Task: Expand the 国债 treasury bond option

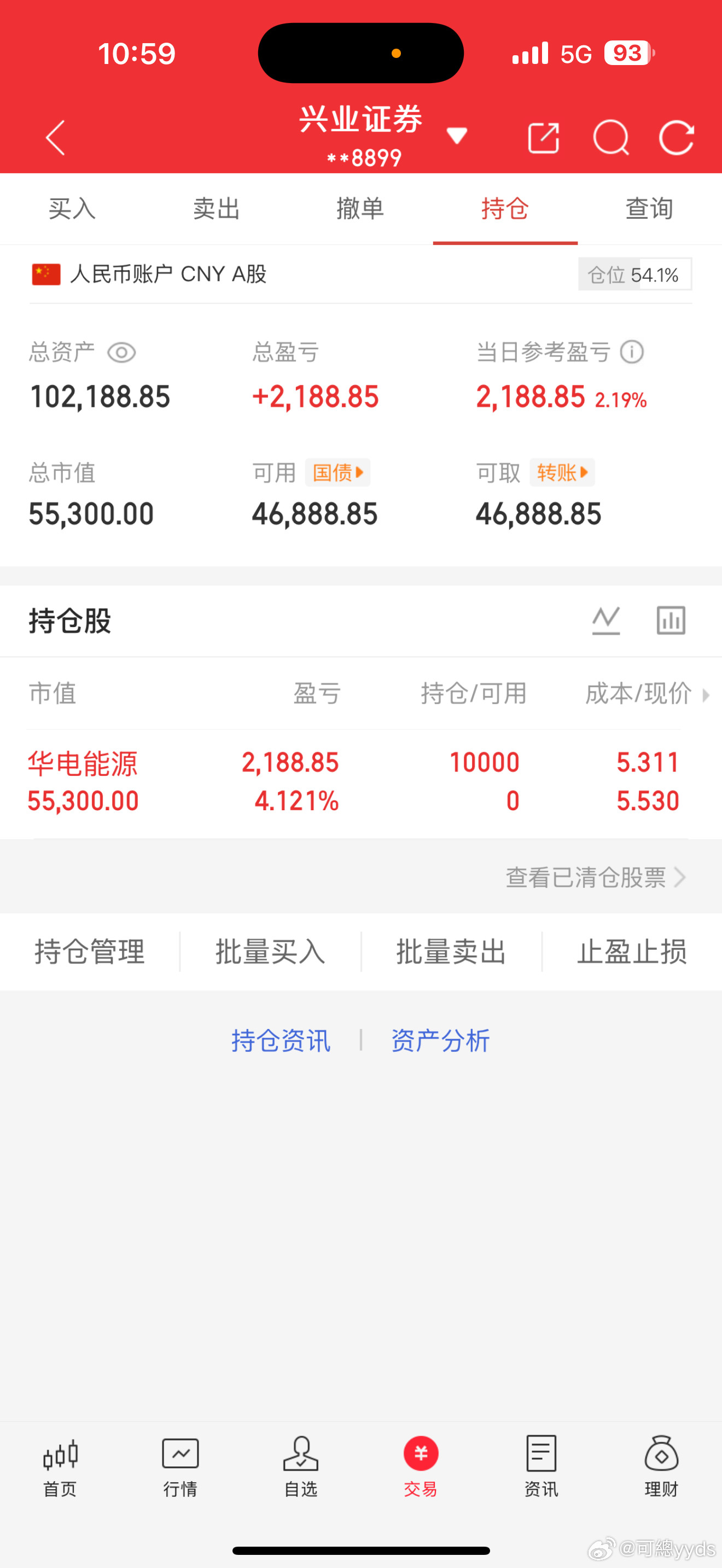Action: [x=336, y=473]
